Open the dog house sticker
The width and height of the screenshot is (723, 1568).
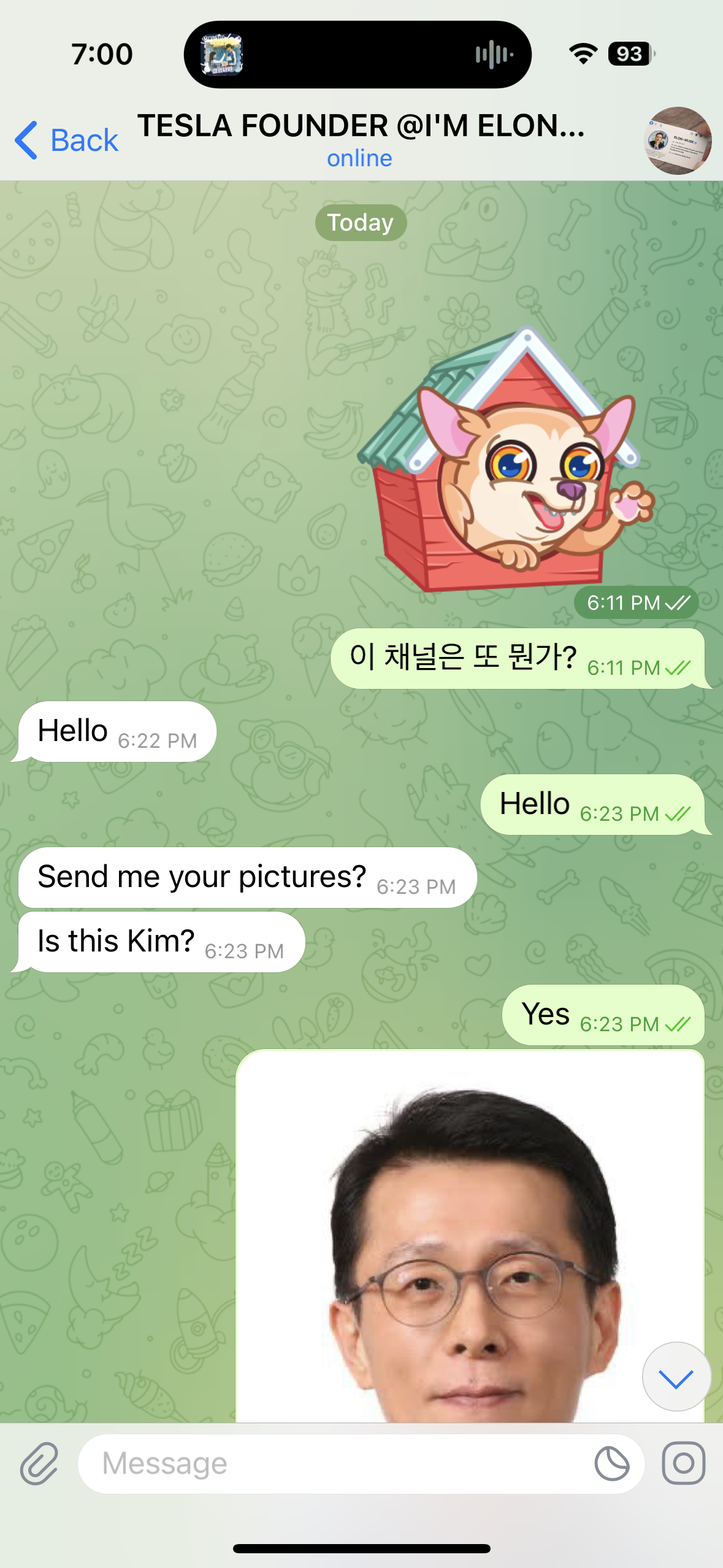[506, 460]
